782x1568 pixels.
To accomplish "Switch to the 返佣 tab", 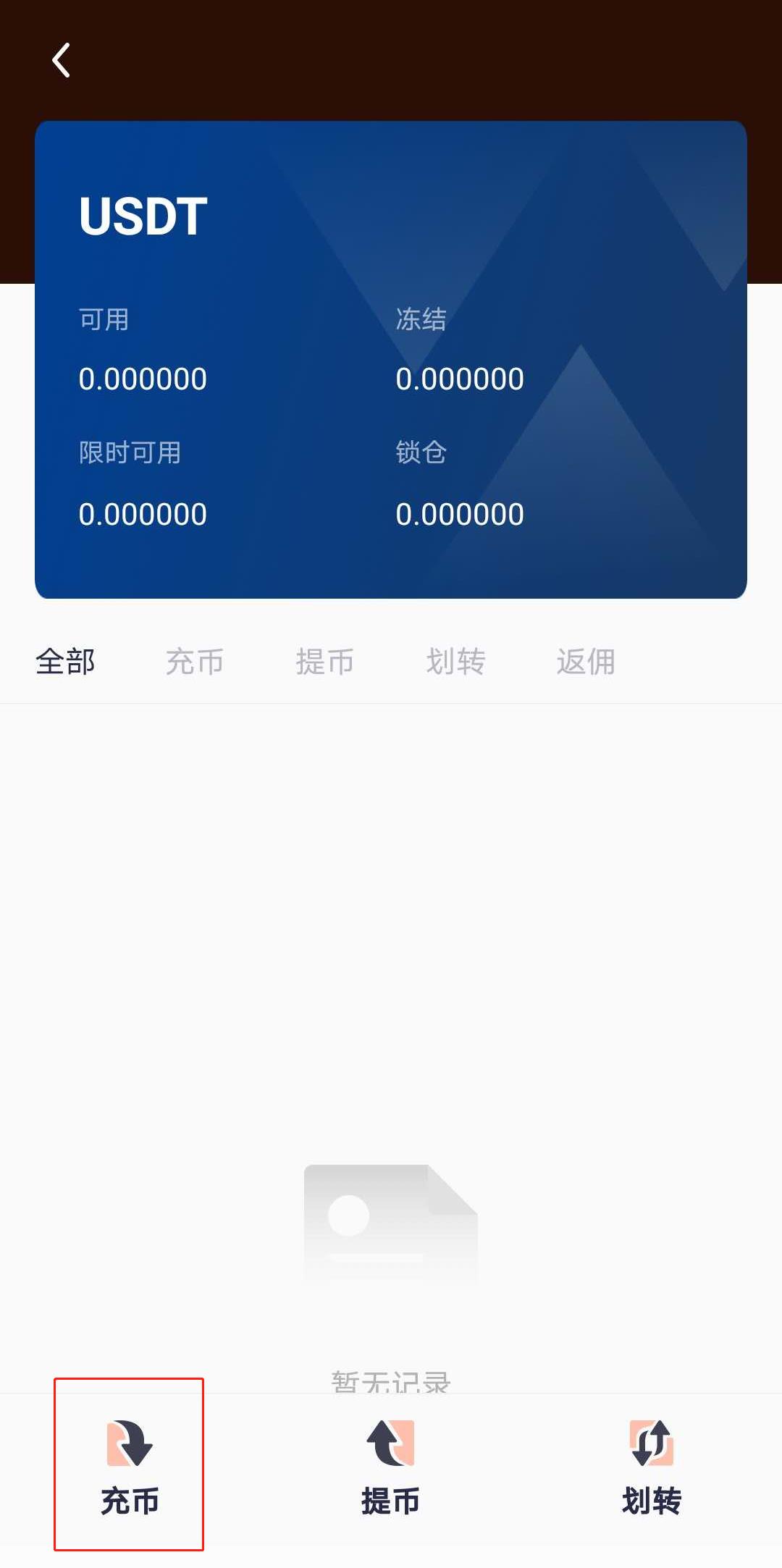I will coord(586,662).
